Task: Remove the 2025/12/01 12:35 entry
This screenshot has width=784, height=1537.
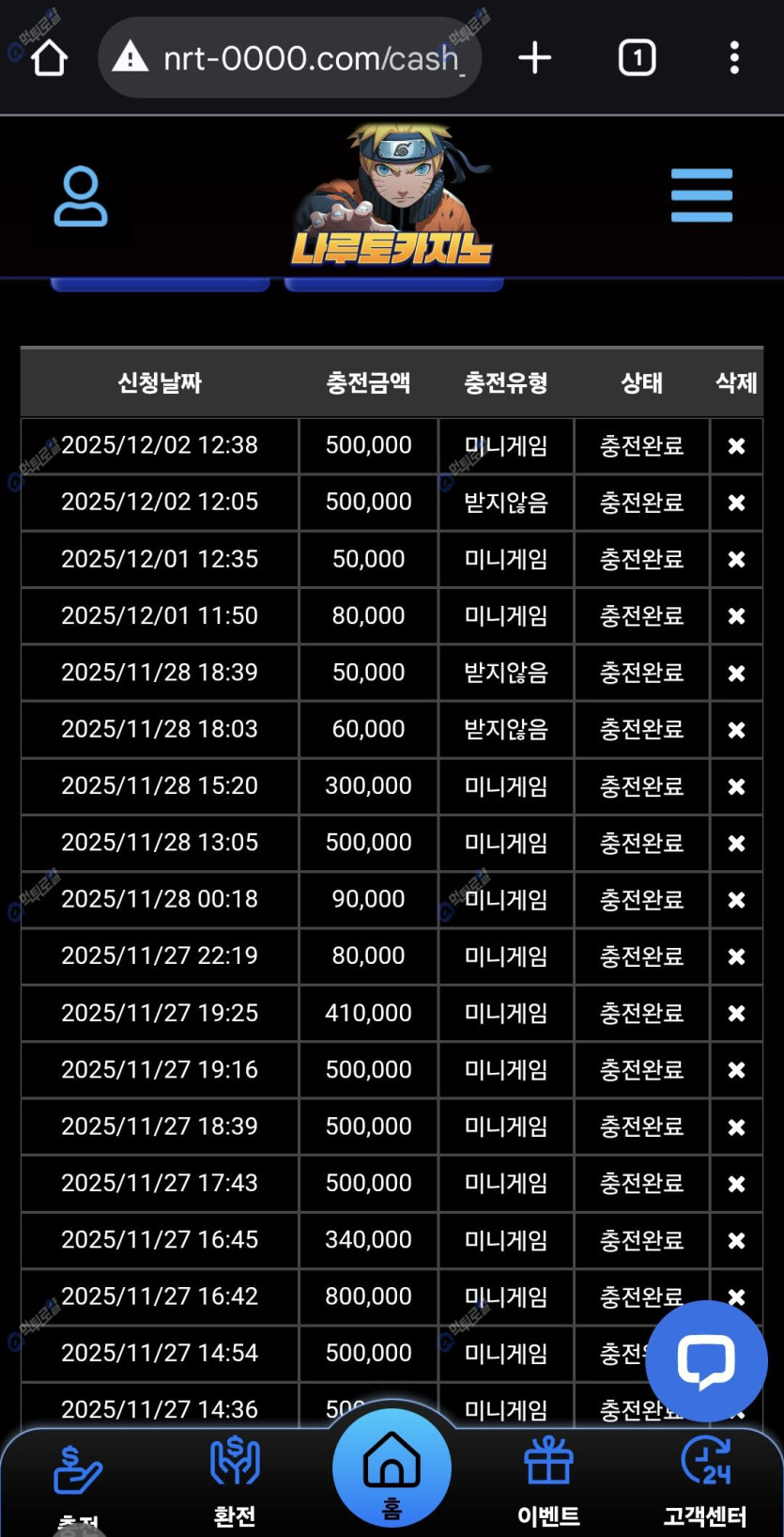Action: tap(736, 560)
